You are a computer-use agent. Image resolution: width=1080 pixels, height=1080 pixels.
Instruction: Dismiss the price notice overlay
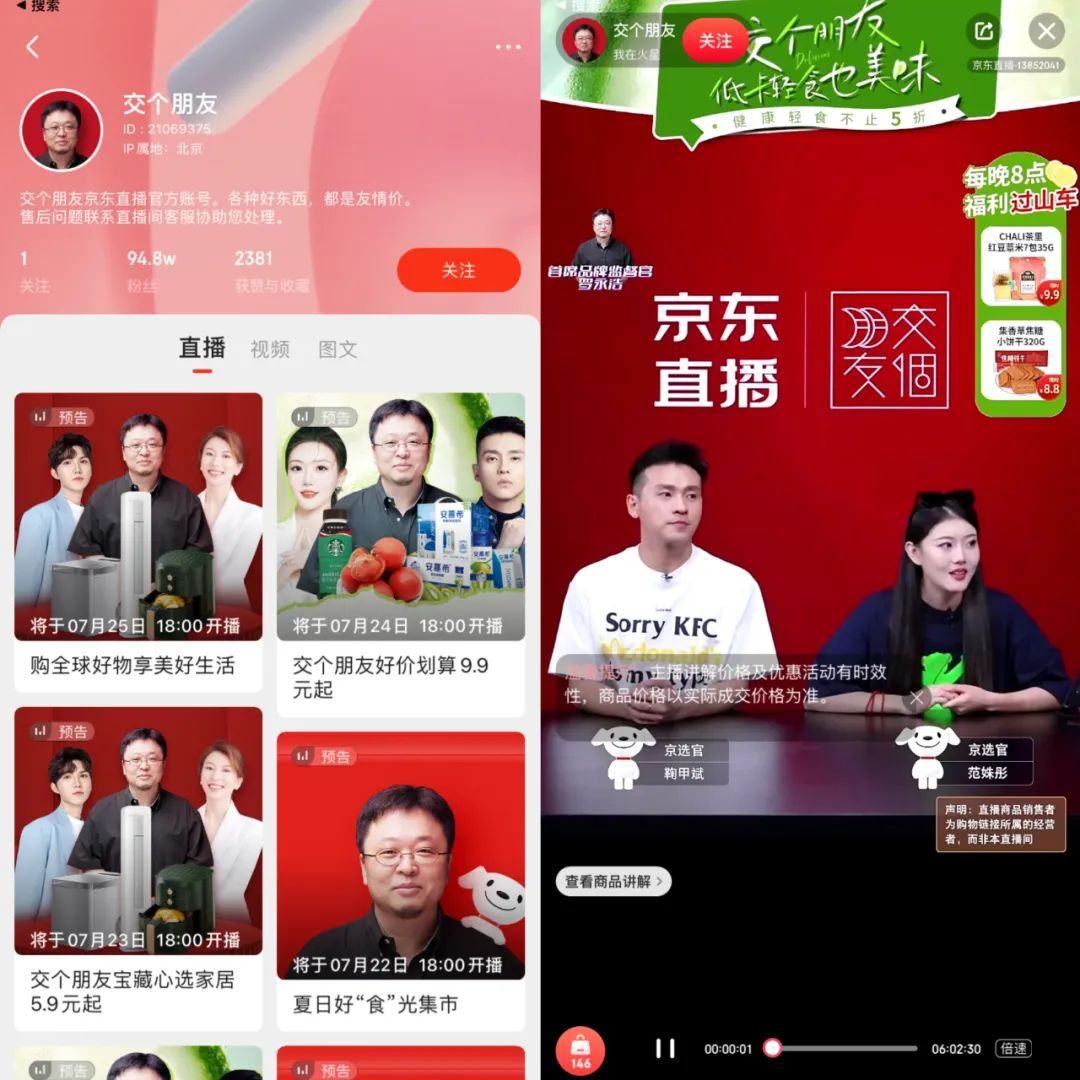click(x=915, y=699)
